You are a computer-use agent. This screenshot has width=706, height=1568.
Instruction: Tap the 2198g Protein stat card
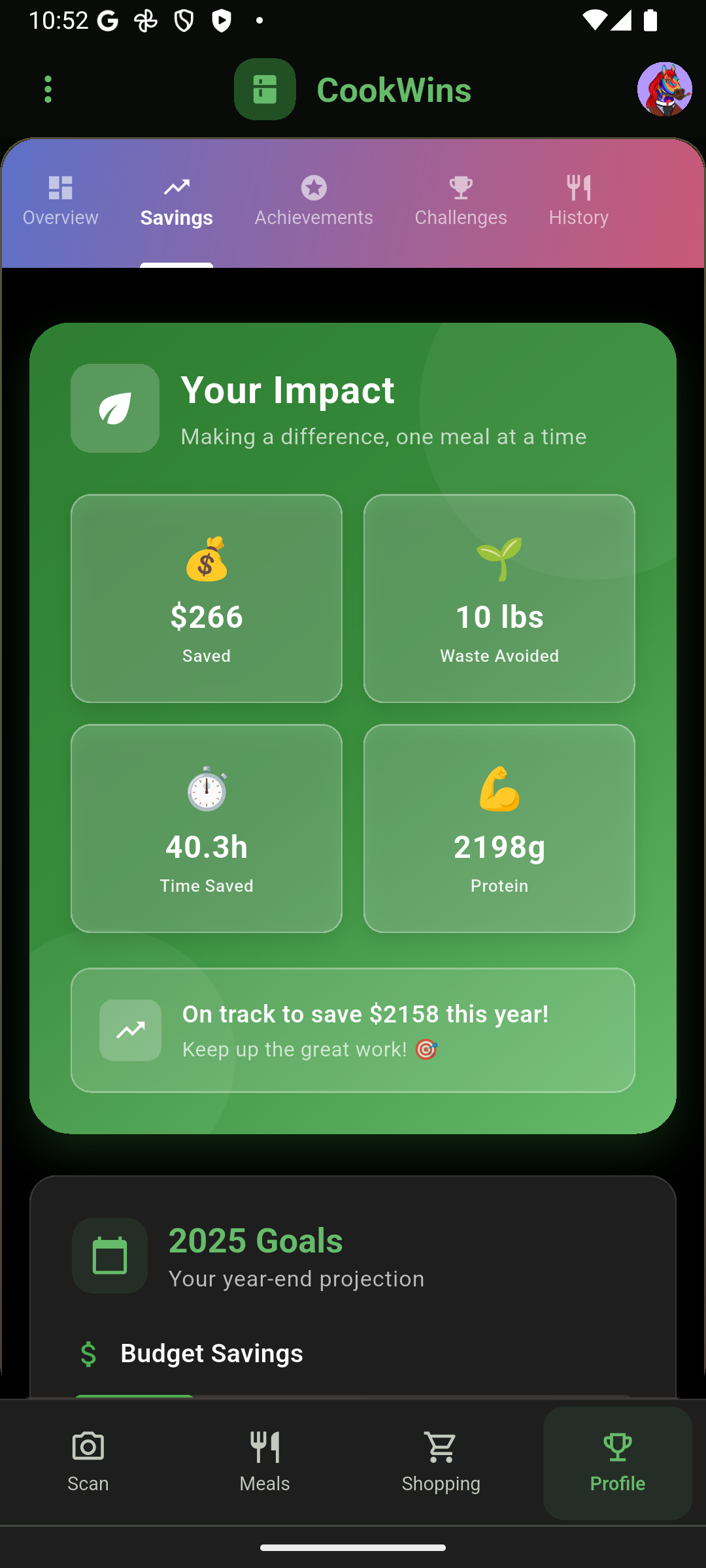tap(499, 827)
